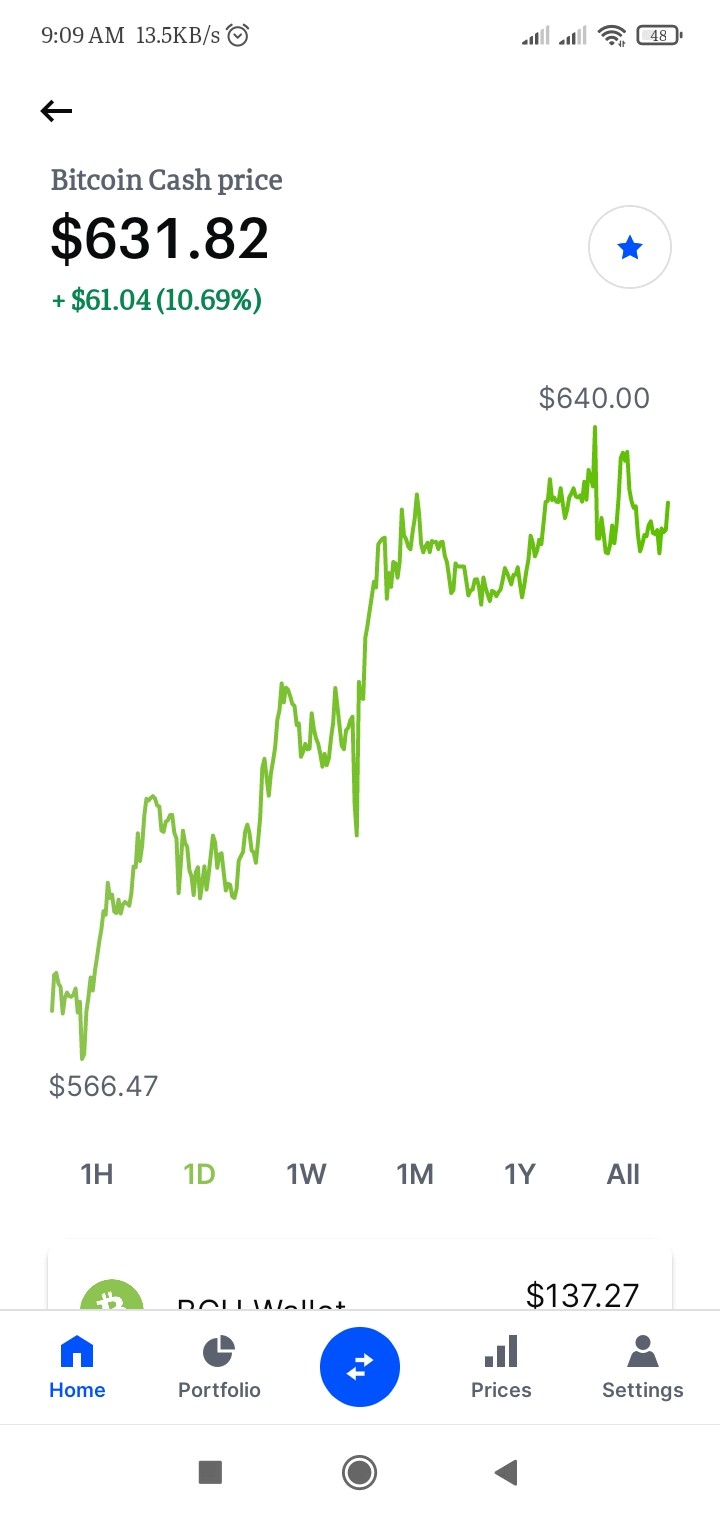Show the 1W price chart
Image resolution: width=720 pixels, height=1520 pixels.
tap(307, 1174)
